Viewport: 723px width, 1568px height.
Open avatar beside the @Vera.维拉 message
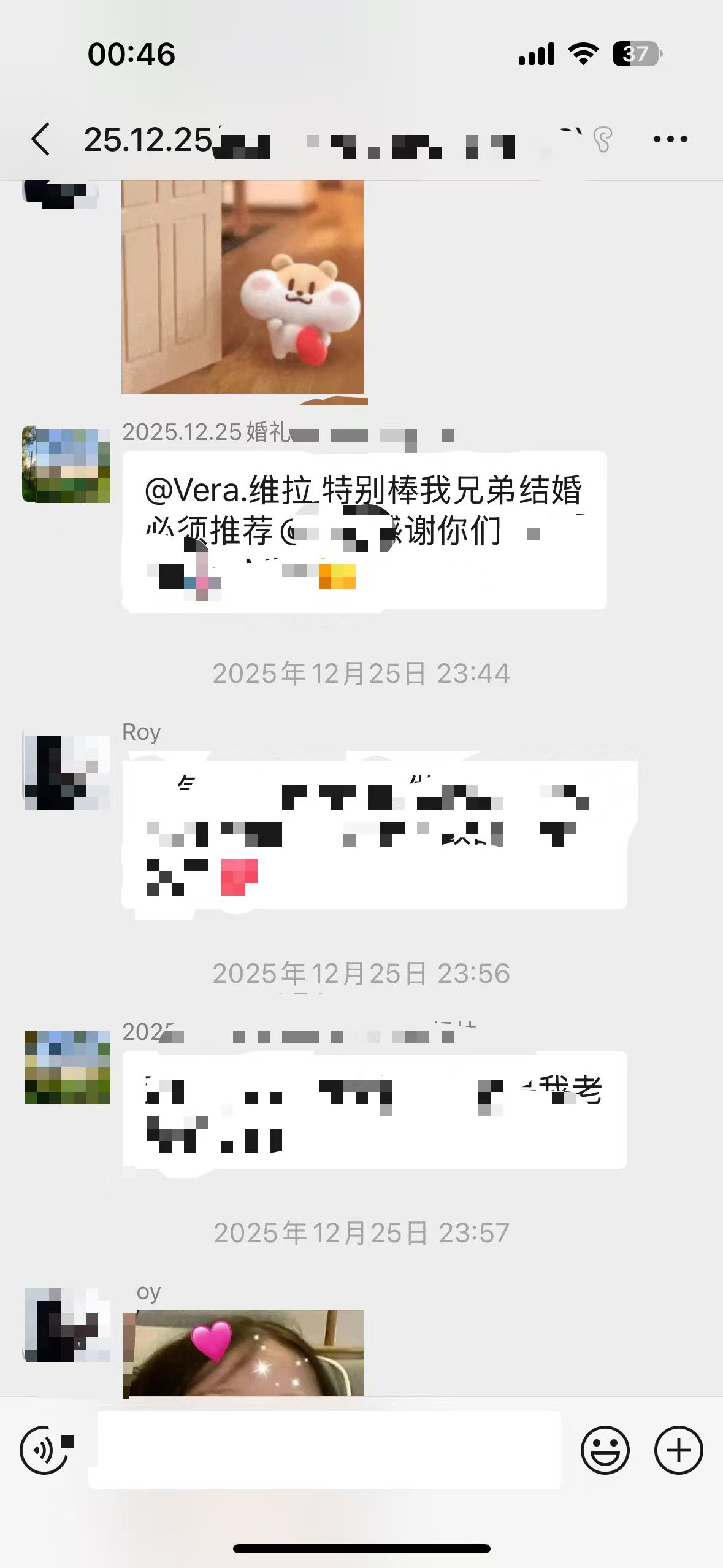pos(66,464)
